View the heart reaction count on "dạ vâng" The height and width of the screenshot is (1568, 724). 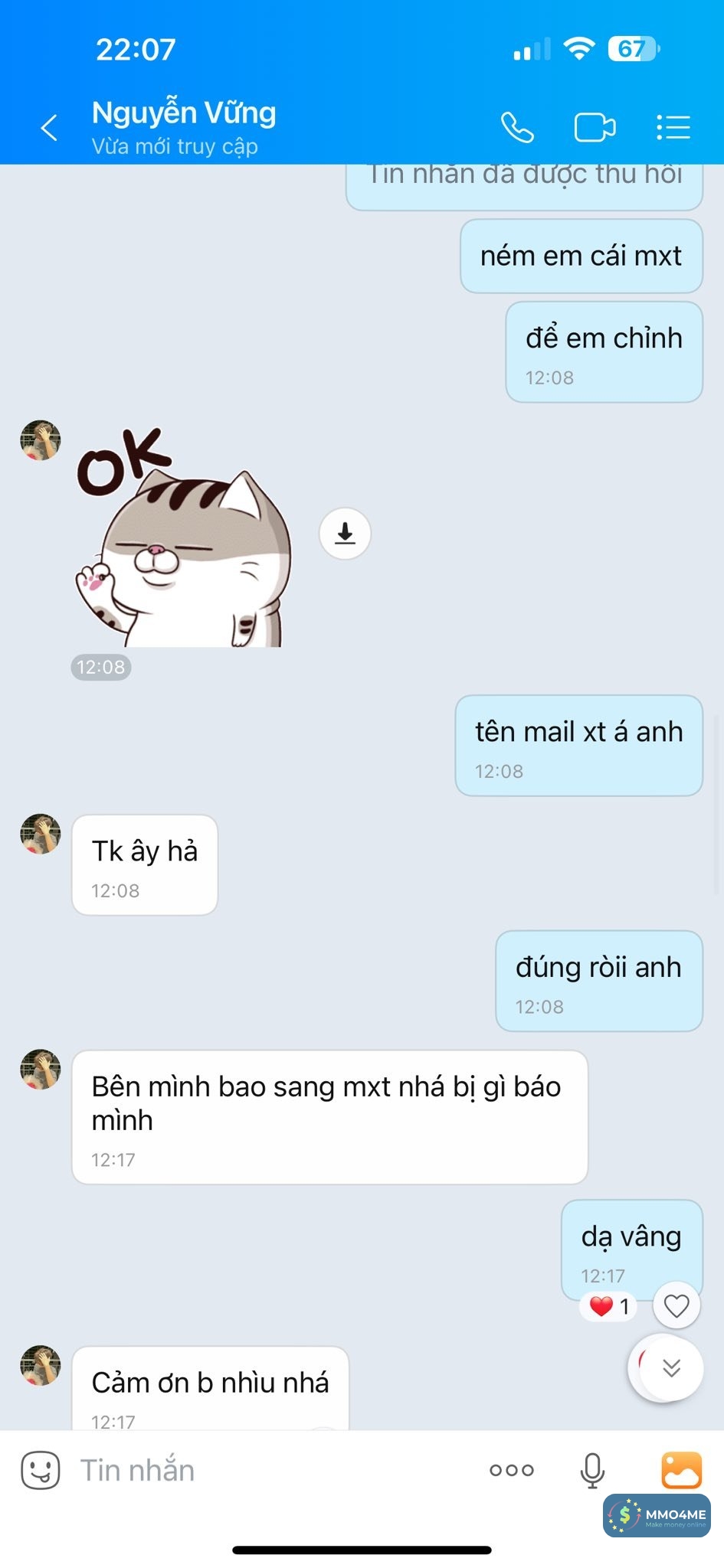pyautogui.click(x=610, y=1306)
